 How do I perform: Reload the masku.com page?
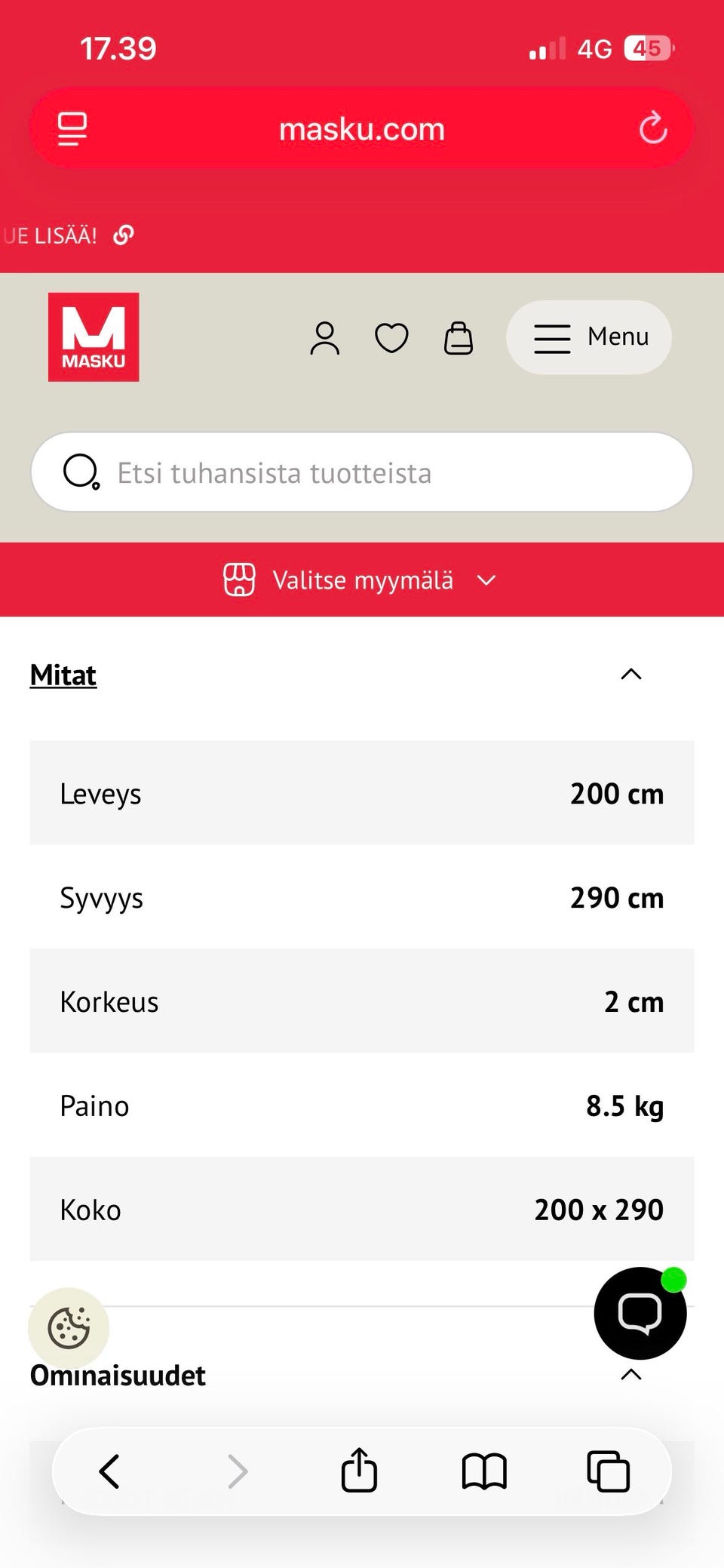pos(653,128)
